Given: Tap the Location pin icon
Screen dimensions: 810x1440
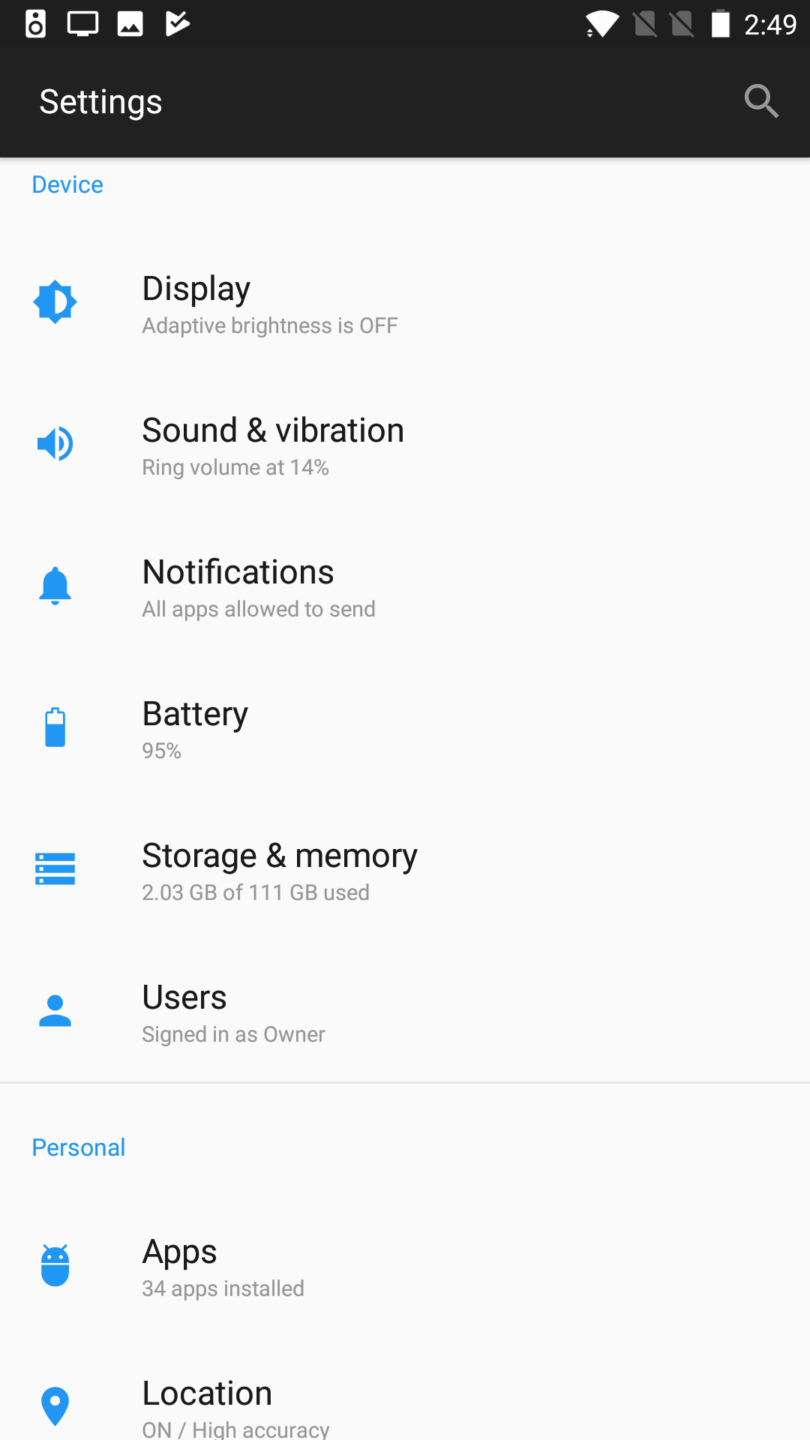Looking at the screenshot, I should tap(55, 1405).
